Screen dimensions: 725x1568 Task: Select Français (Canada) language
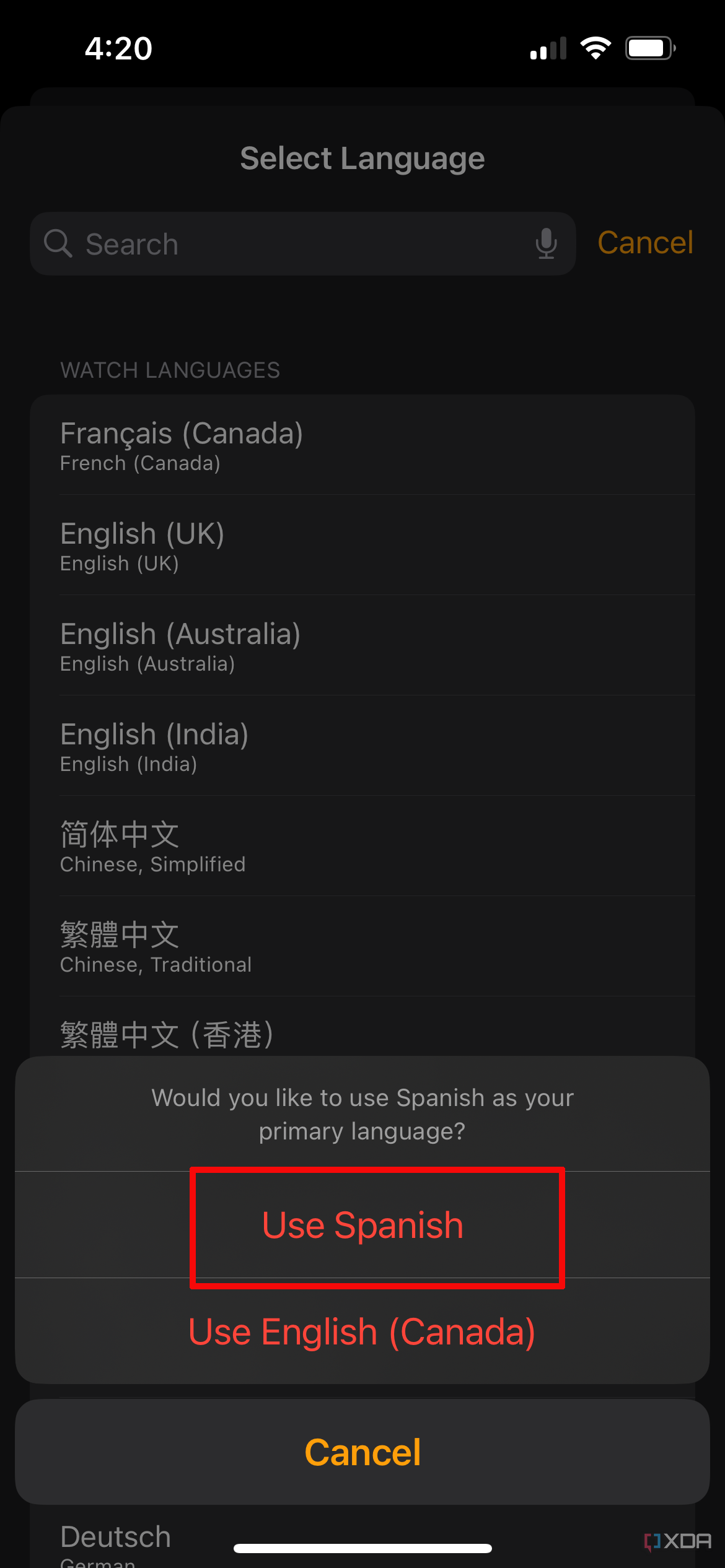(362, 446)
